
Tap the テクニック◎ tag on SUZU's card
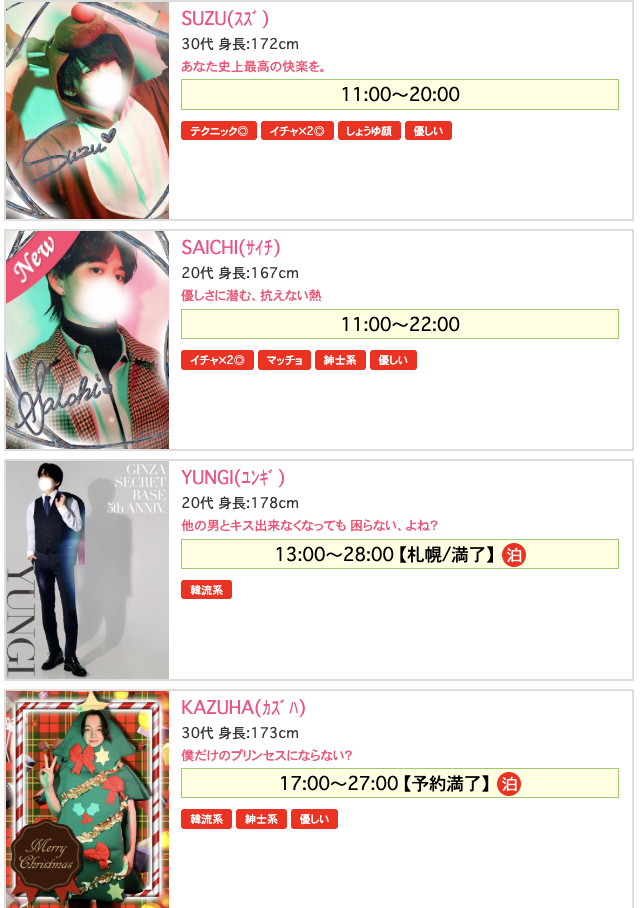pyautogui.click(x=218, y=131)
